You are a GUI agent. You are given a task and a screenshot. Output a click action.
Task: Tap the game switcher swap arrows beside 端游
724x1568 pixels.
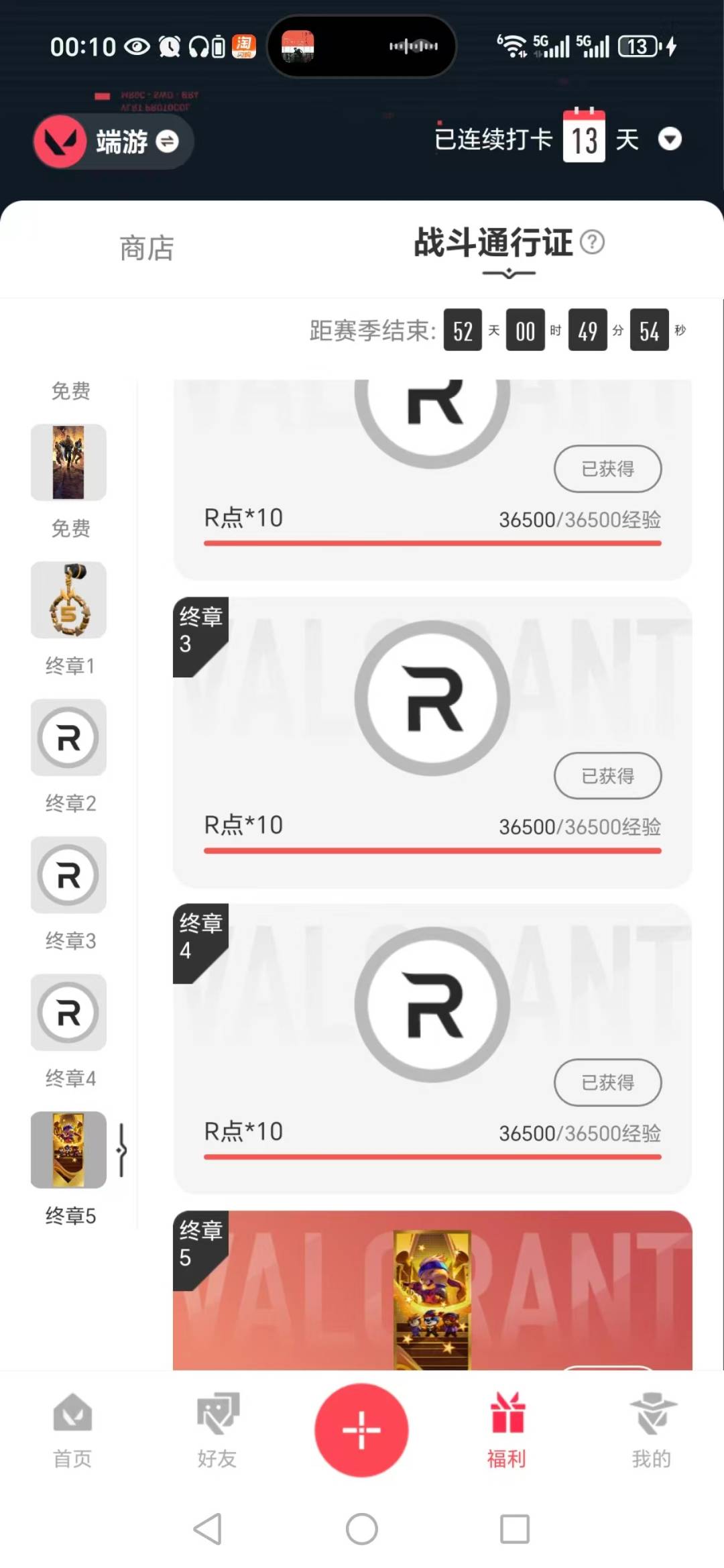click(166, 142)
